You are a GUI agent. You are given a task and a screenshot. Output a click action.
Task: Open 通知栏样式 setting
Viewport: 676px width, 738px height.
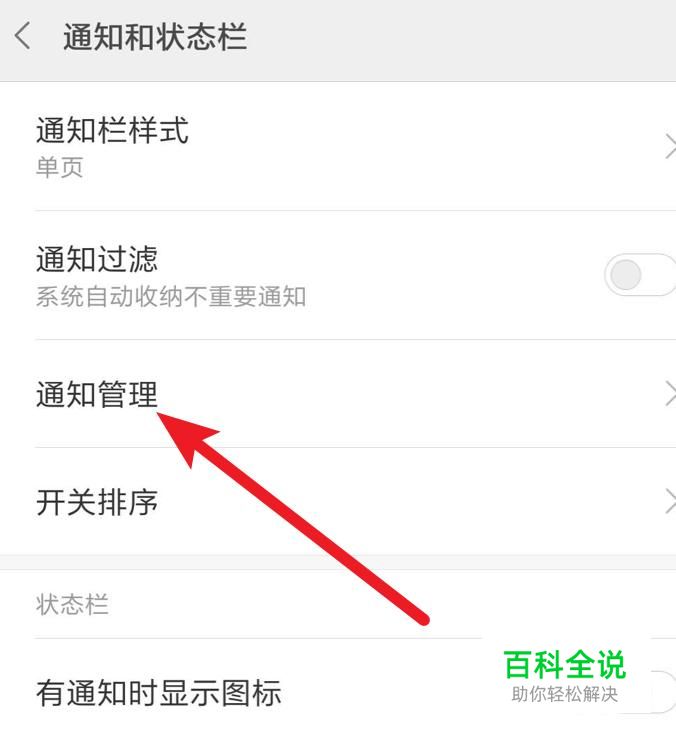338,147
